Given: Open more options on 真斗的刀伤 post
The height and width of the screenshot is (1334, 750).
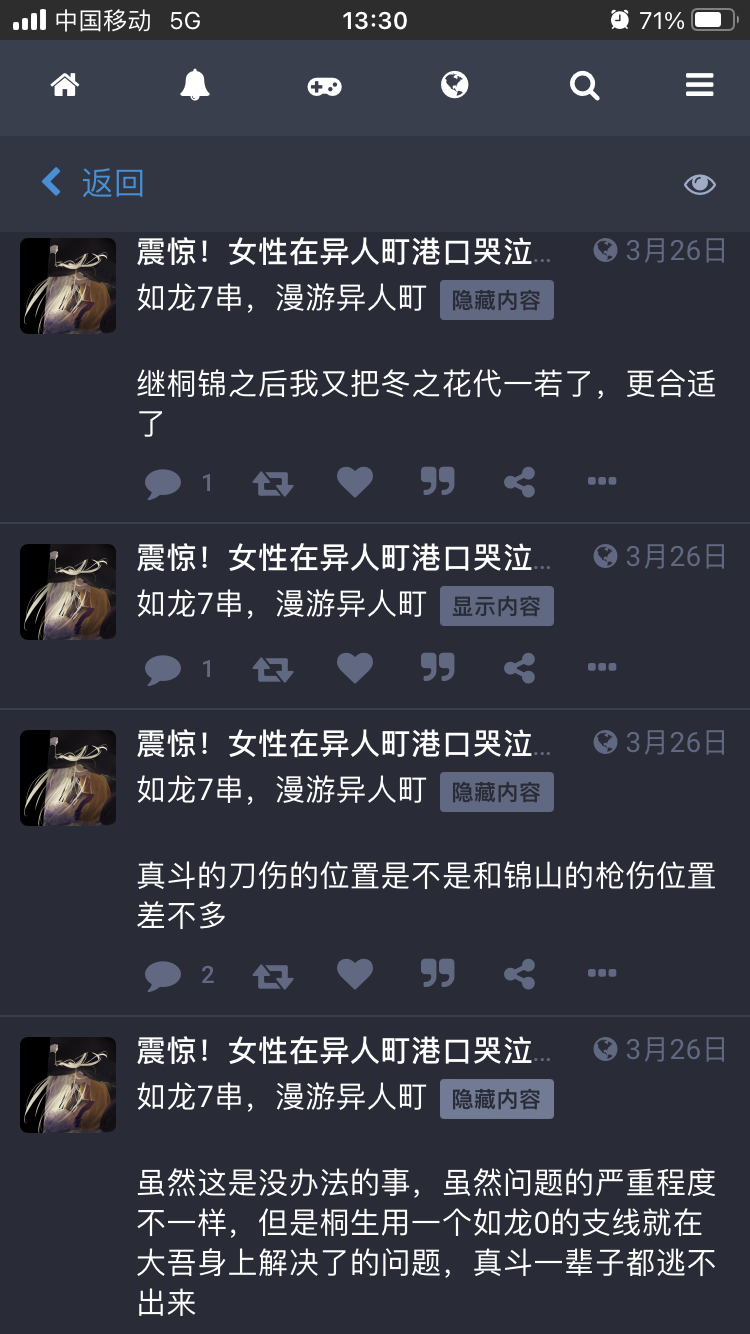Looking at the screenshot, I should tap(602, 974).
